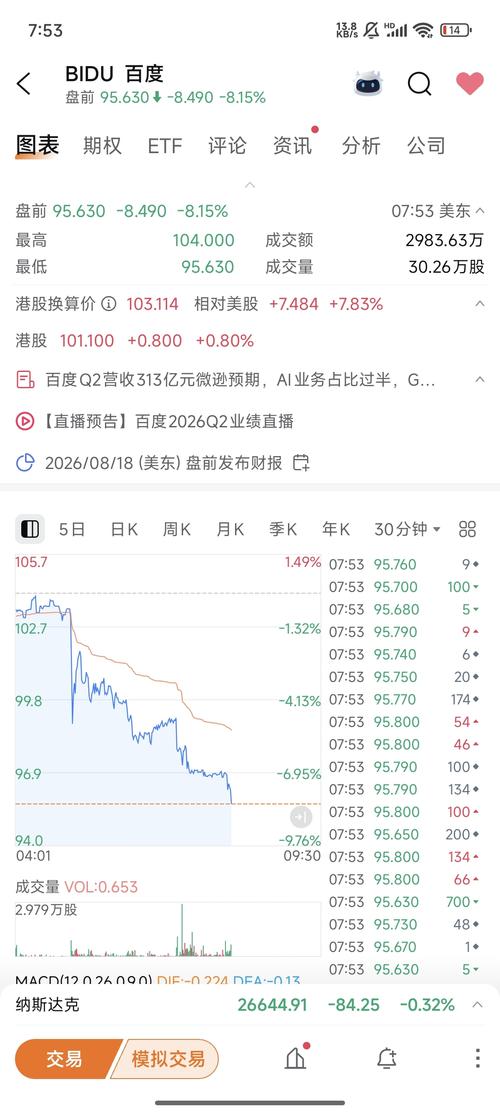Switch to the ETF tab
The height and width of the screenshot is (1113, 500).
[x=165, y=146]
